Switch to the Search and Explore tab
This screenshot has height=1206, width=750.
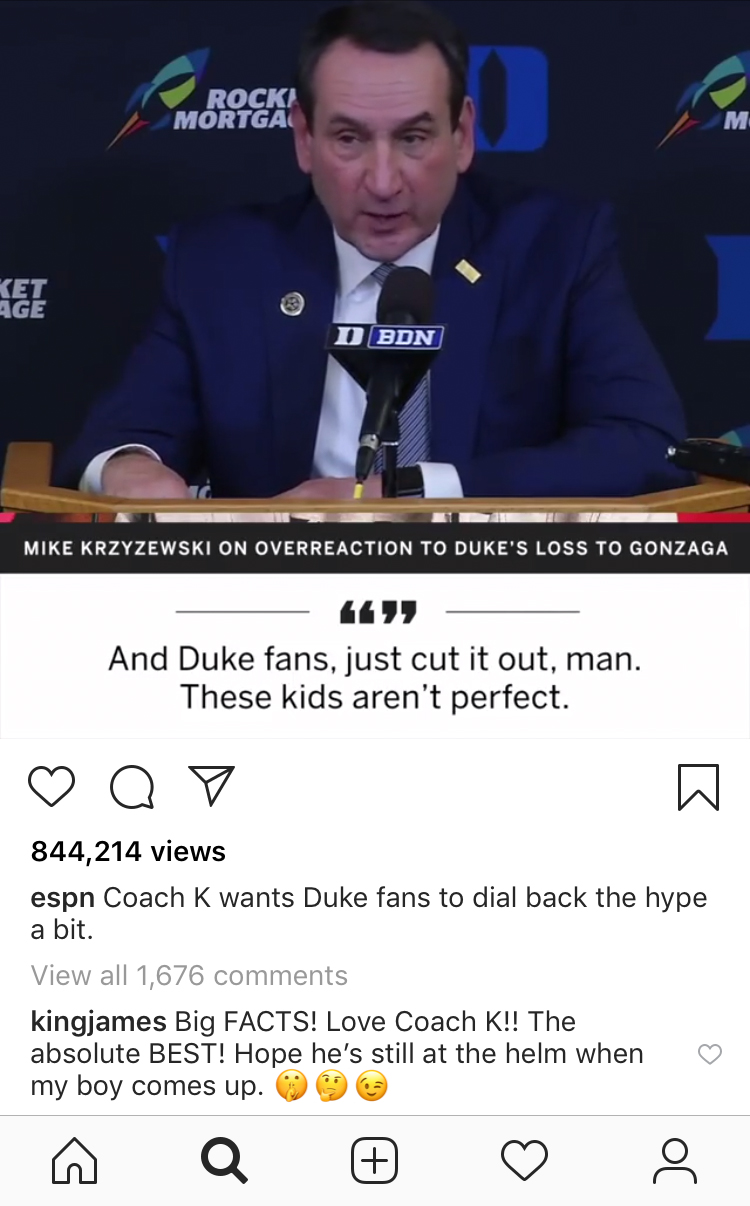pos(224,1161)
